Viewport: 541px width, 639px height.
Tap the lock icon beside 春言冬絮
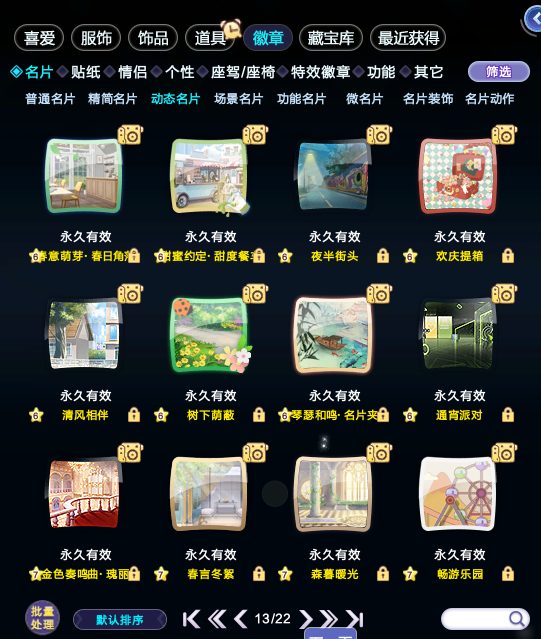(259, 574)
